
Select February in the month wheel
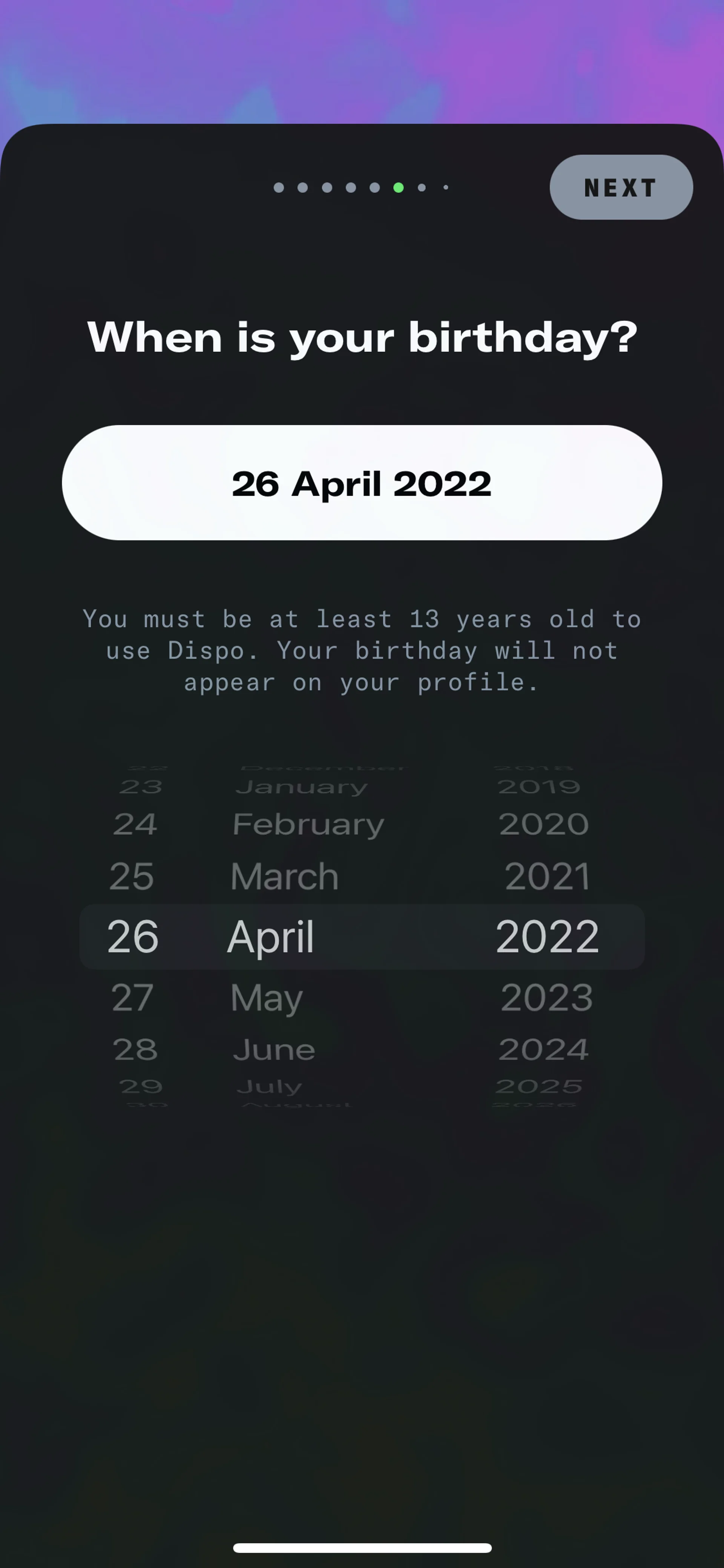coord(308,824)
